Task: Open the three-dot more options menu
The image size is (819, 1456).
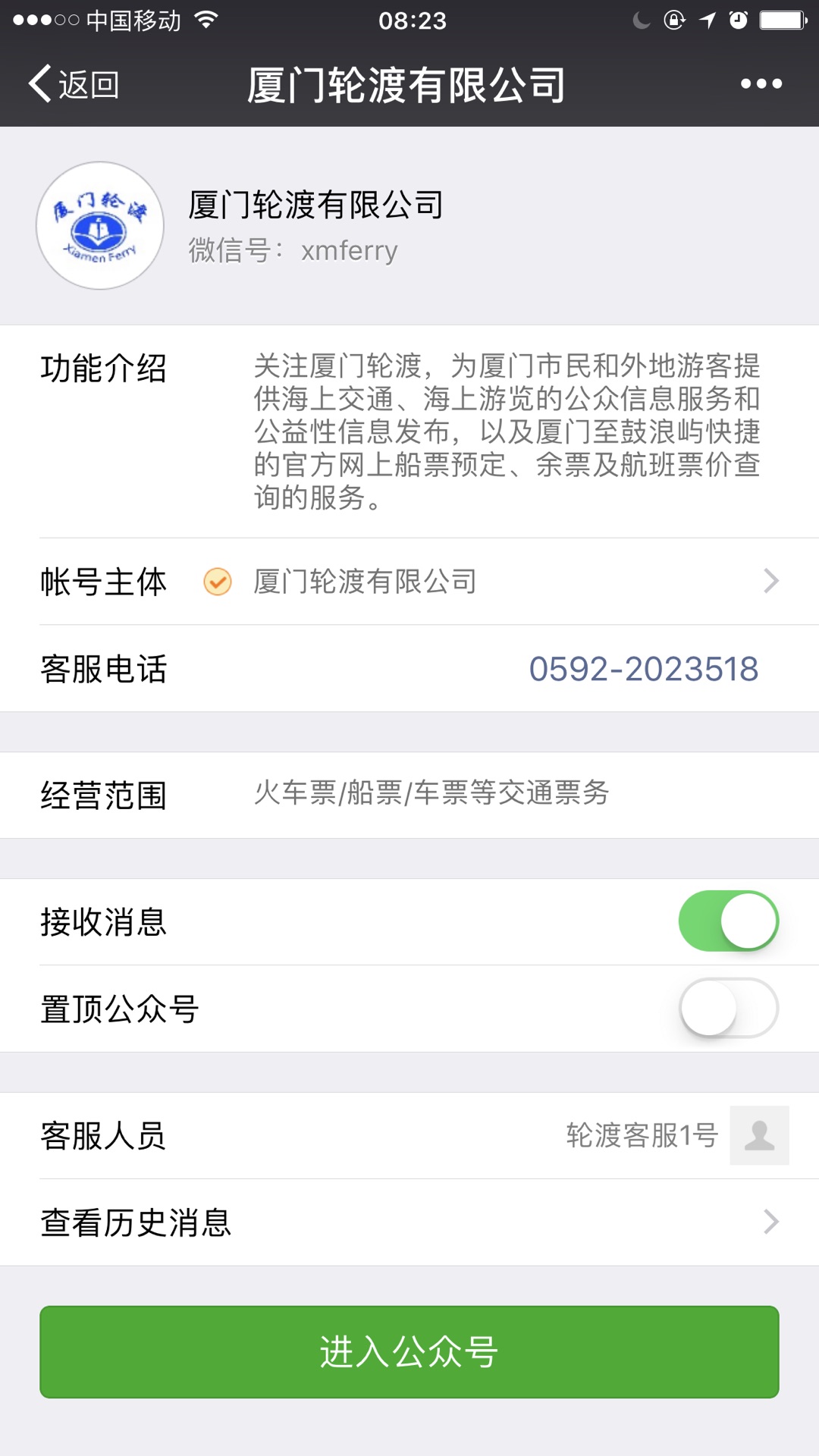Action: (761, 84)
